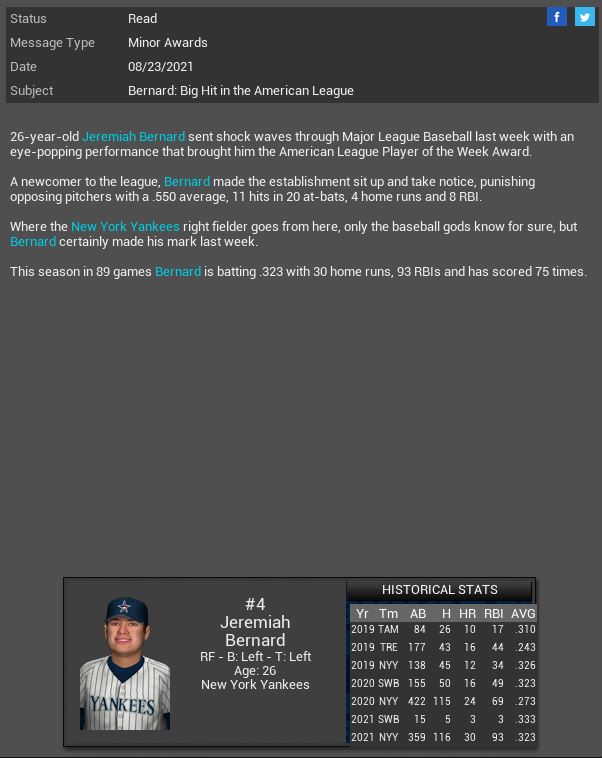Open the New York Yankees team link
The width and height of the screenshot is (602, 758).
coord(125,226)
